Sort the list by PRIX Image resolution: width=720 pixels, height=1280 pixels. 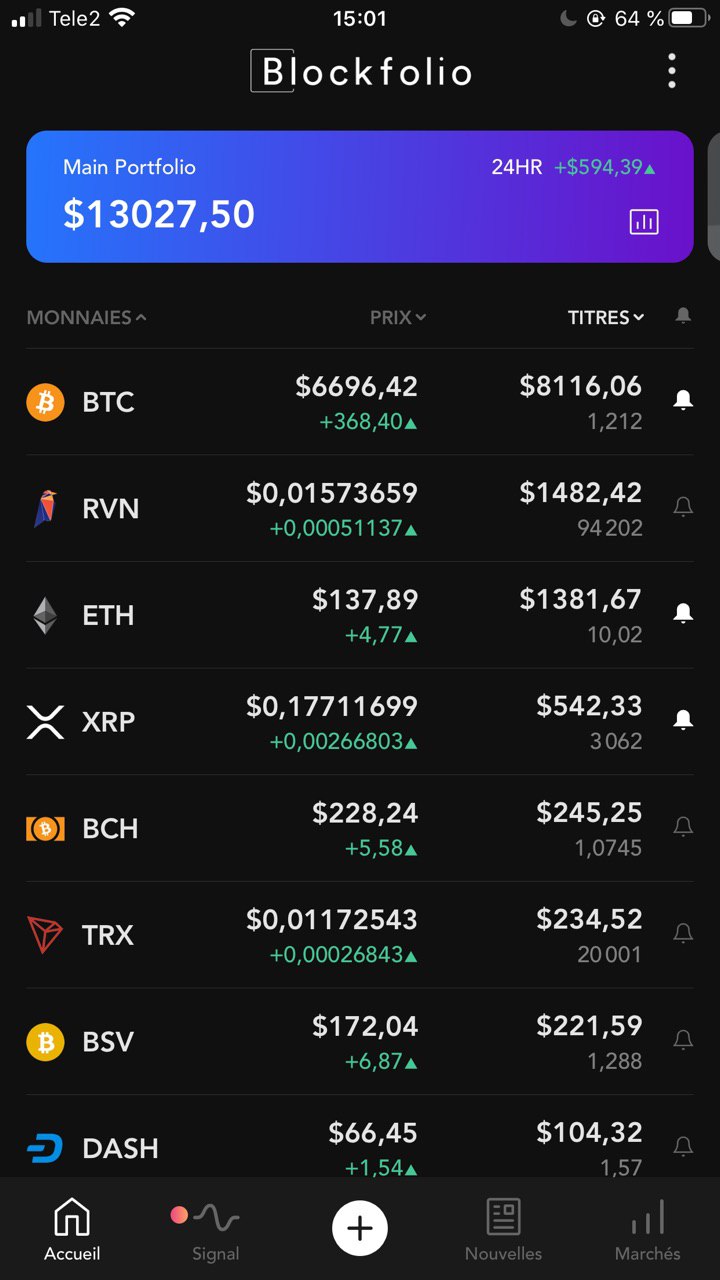click(398, 317)
